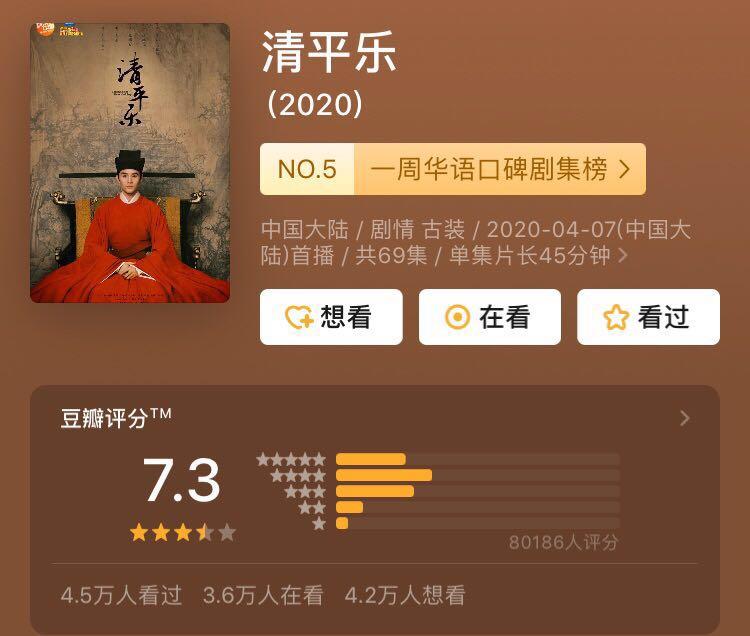The width and height of the screenshot is (750, 636).
Task: Mark 清平乐 as 看过
Action: tap(648, 317)
